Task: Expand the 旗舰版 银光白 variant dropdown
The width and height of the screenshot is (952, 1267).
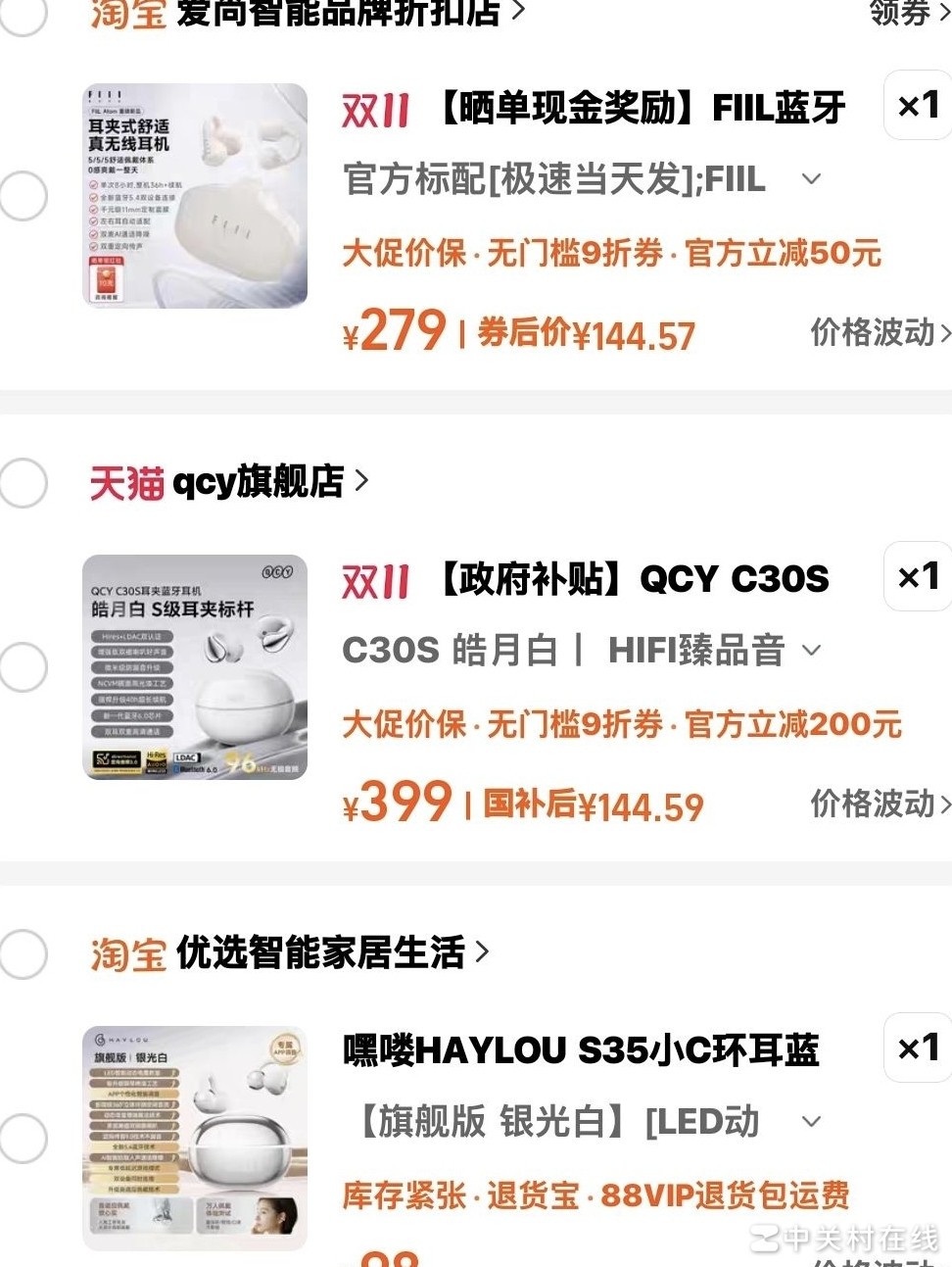Action: point(811,1122)
